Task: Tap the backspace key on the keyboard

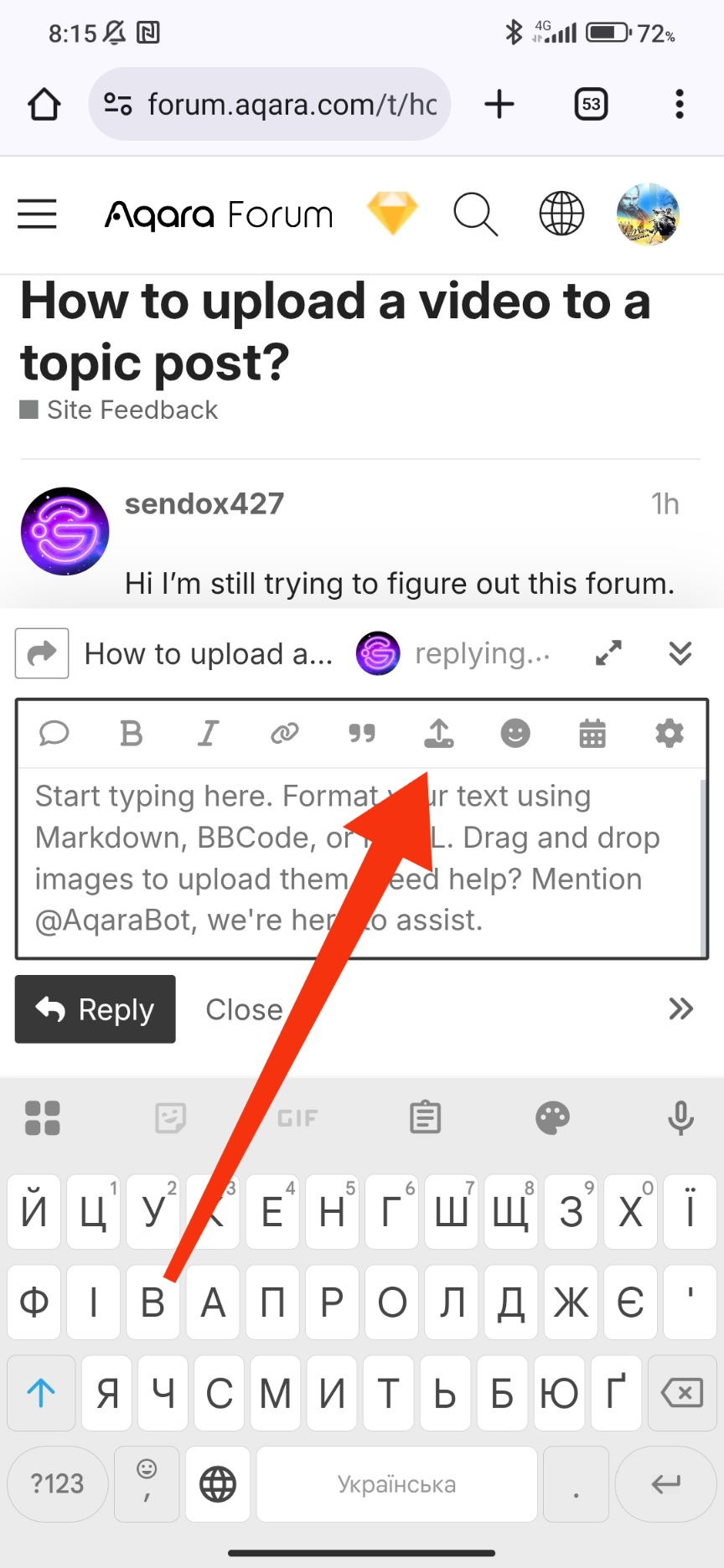Action: (682, 1393)
